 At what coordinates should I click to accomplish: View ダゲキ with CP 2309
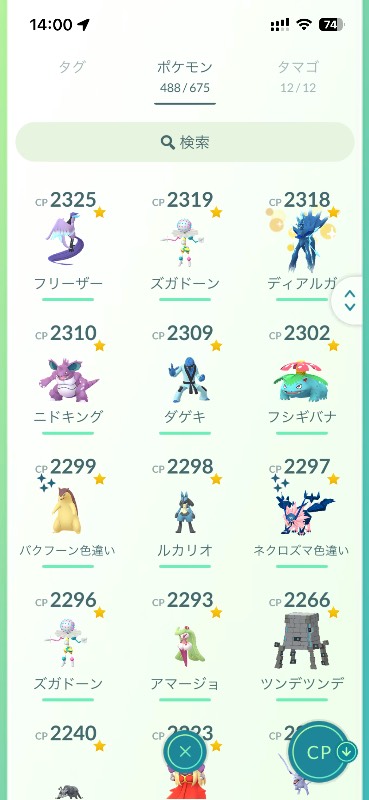pos(185,379)
